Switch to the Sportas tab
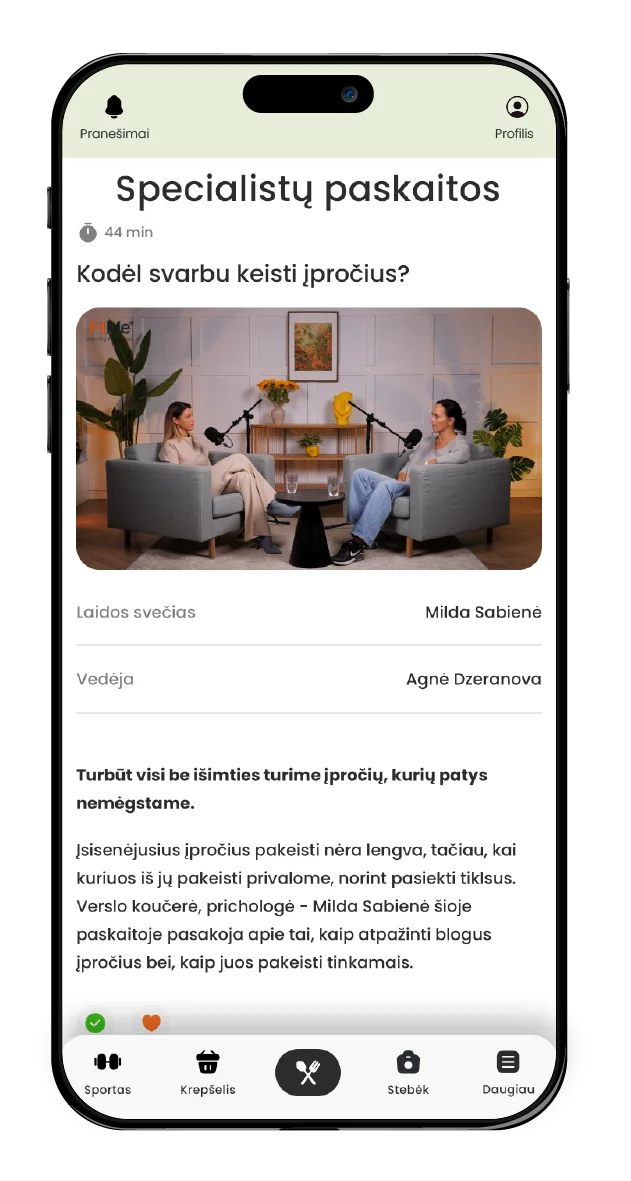631x1181 pixels. point(107,1072)
